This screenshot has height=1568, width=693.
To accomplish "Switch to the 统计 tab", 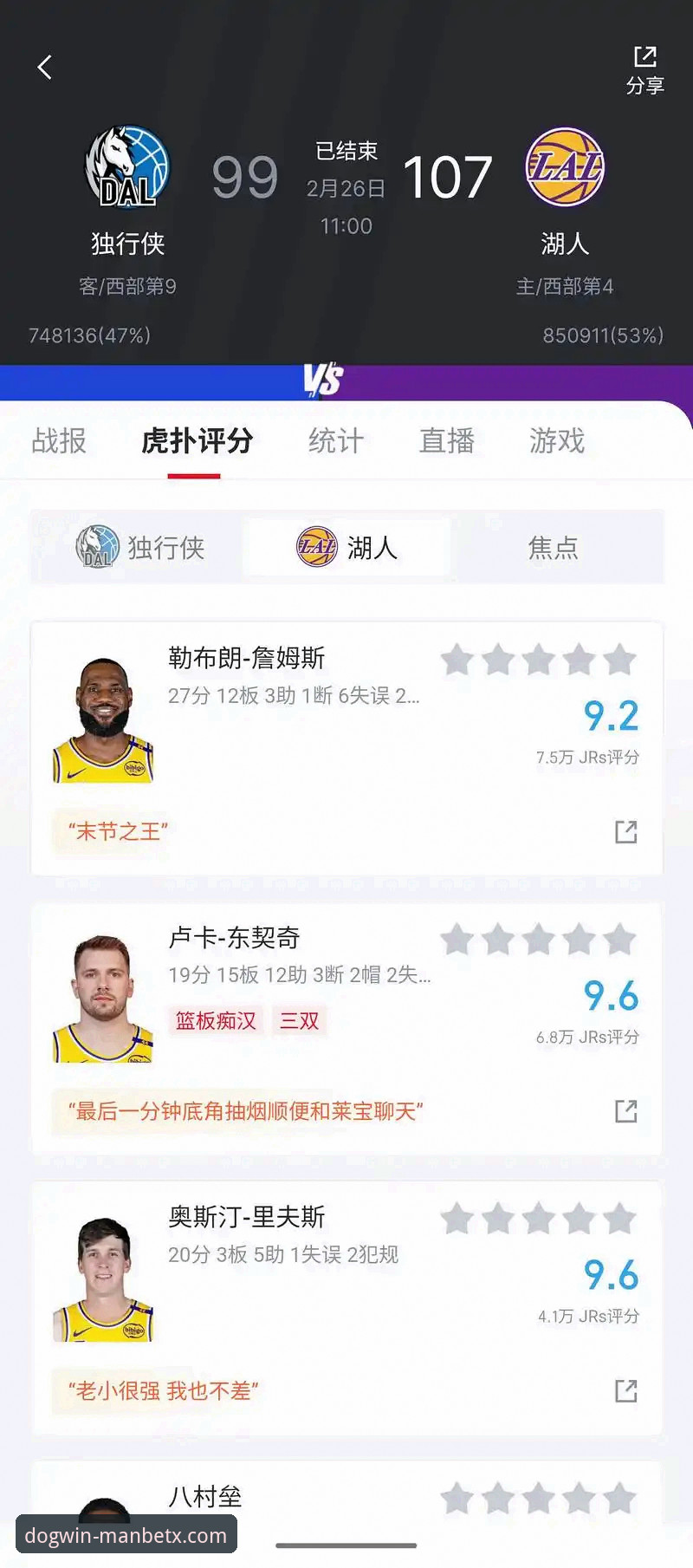I will click(x=335, y=442).
